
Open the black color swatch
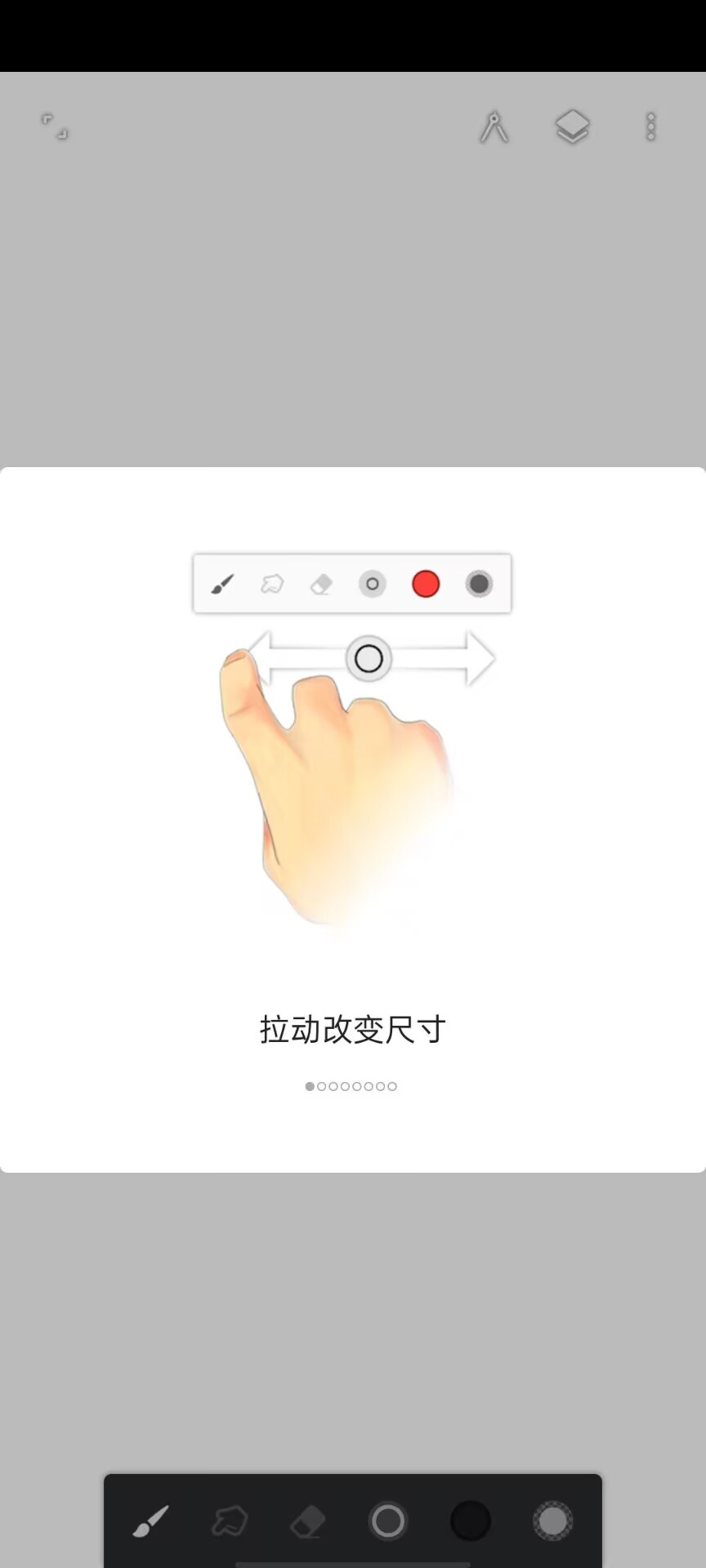[471, 1521]
